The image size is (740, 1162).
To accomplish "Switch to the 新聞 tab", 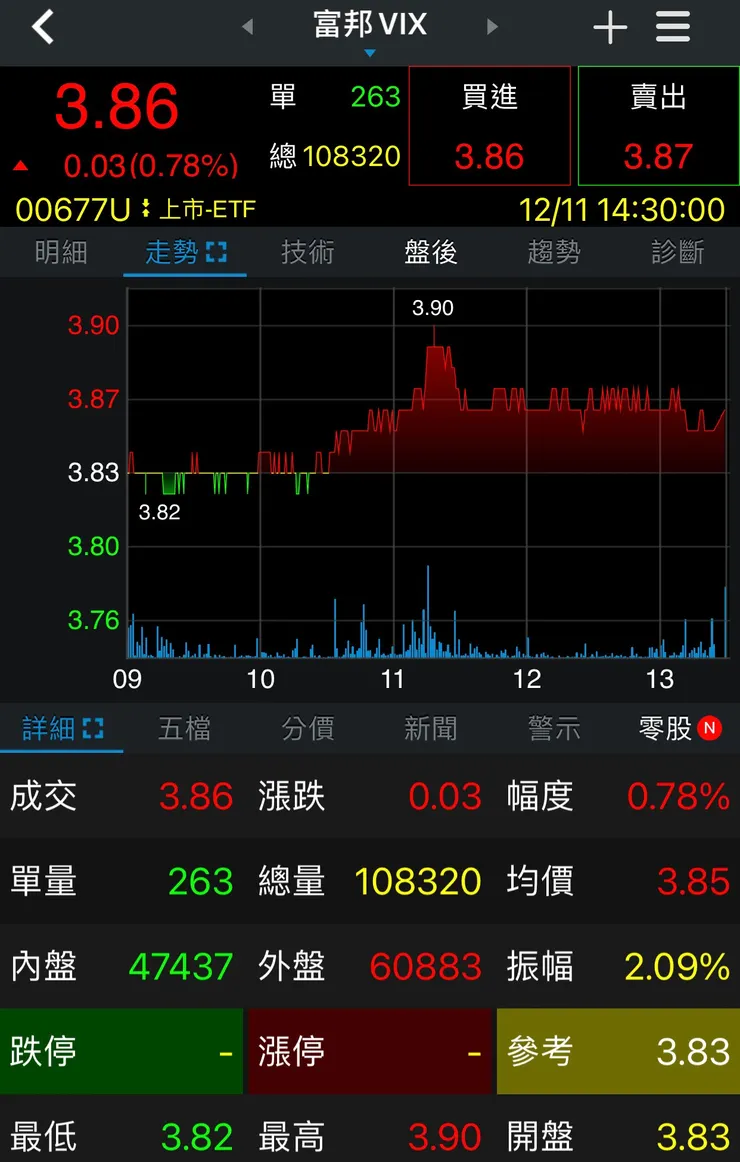I will [x=431, y=729].
